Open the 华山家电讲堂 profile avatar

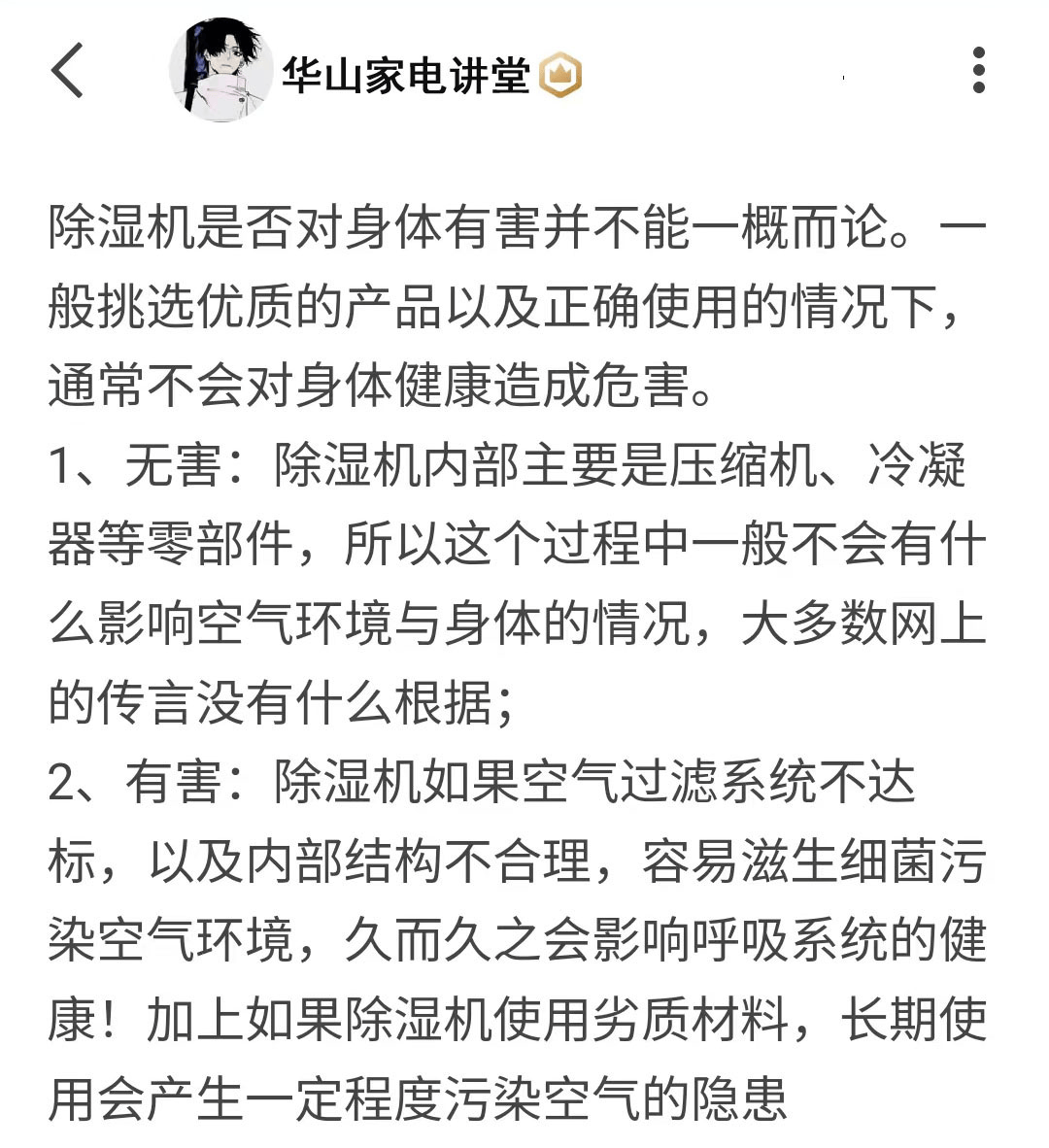(221, 70)
